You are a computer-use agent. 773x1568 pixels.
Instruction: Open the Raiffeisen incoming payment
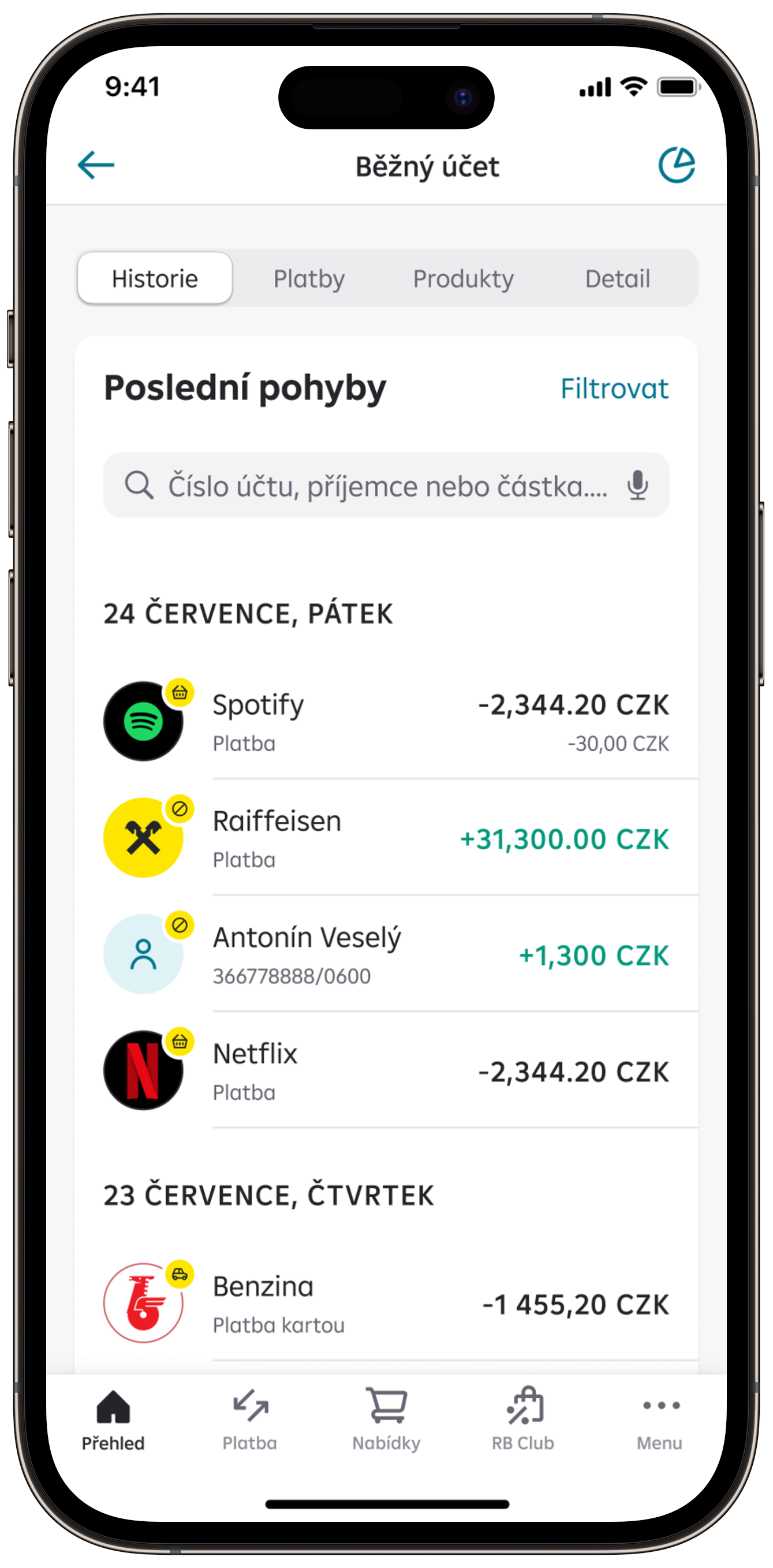(x=386, y=838)
